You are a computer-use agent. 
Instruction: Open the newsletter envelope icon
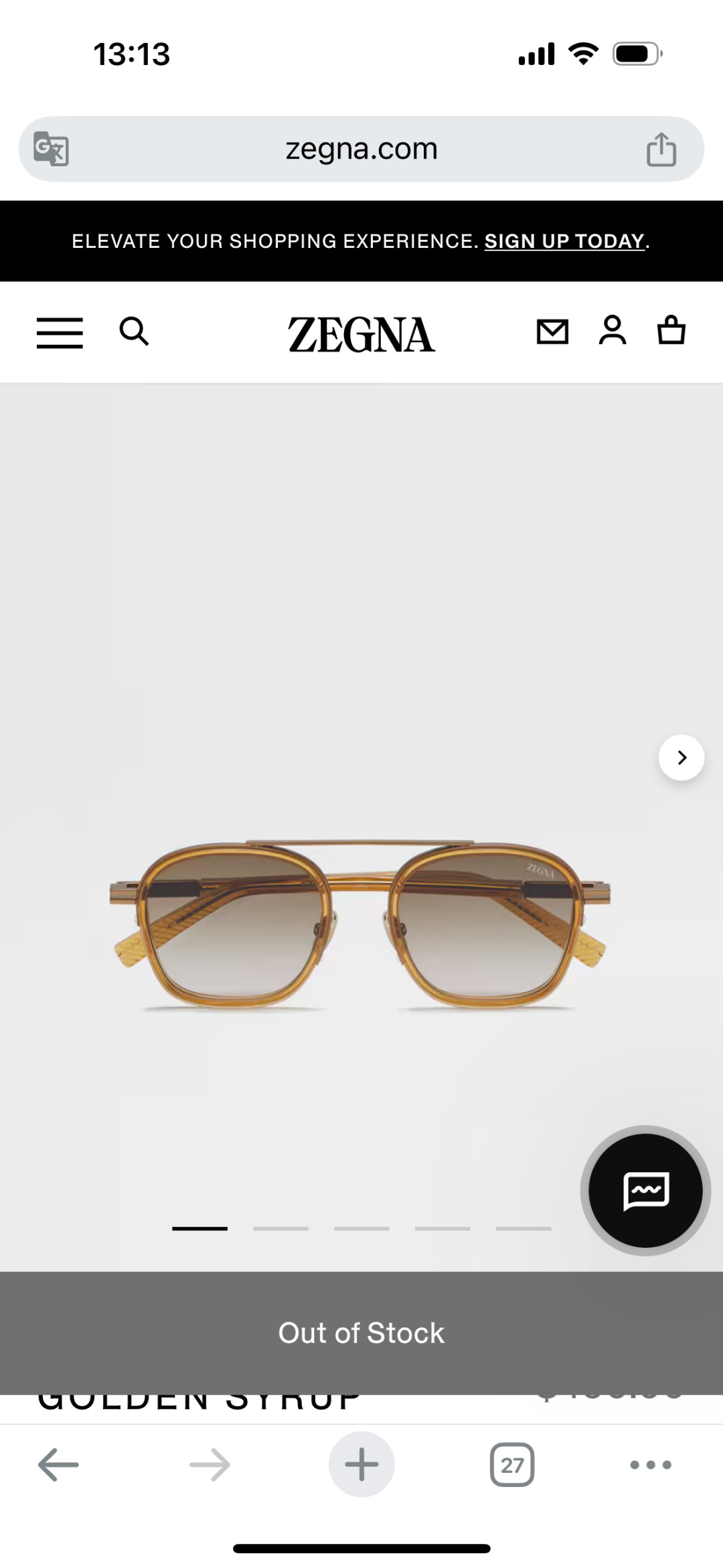[x=552, y=332]
